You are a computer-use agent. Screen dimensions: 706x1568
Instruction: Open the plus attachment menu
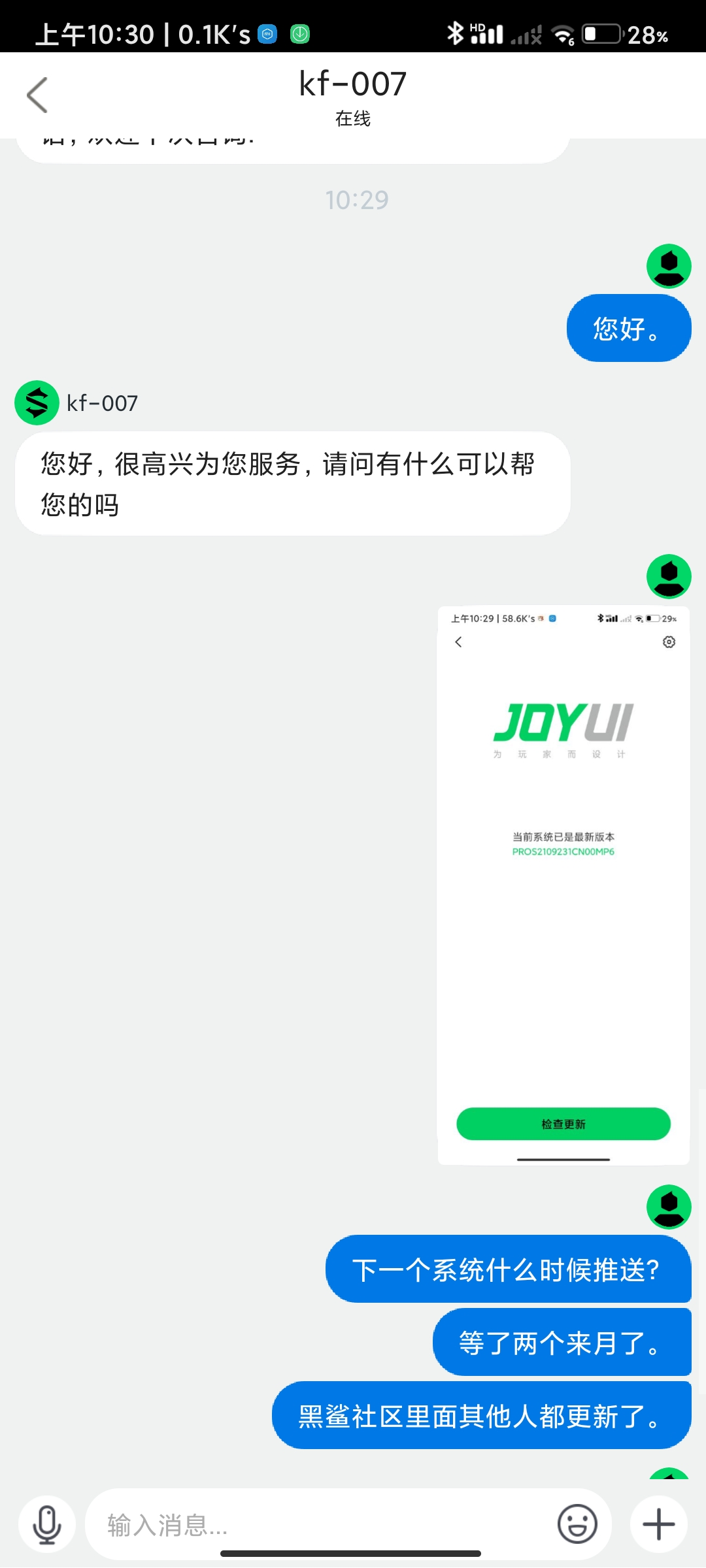tap(659, 1524)
